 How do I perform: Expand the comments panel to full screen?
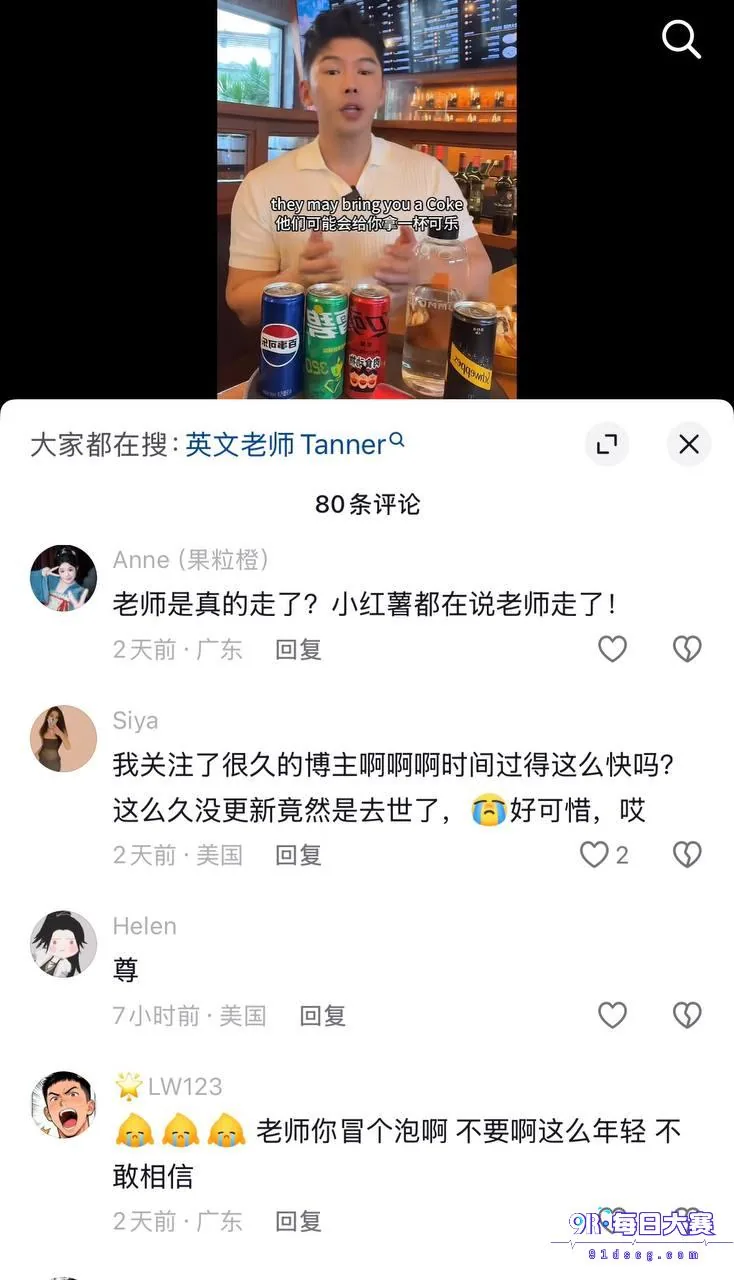(606, 444)
